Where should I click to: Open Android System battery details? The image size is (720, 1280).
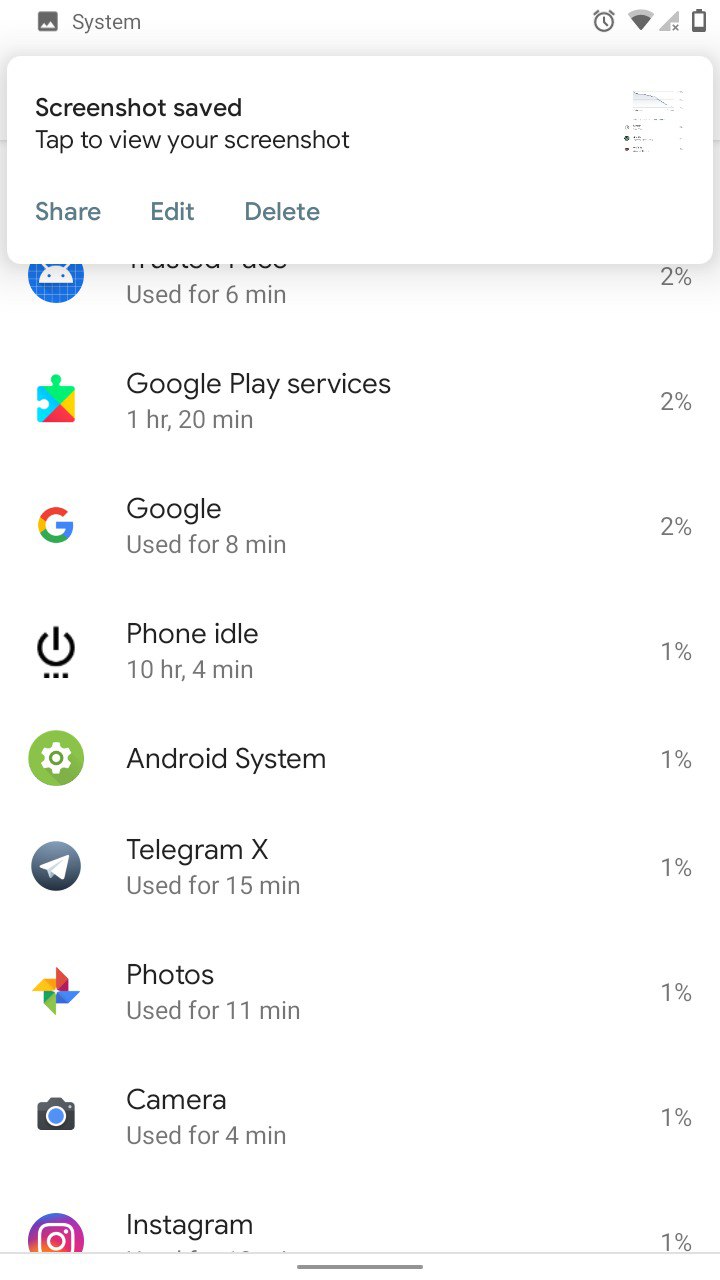pos(360,759)
